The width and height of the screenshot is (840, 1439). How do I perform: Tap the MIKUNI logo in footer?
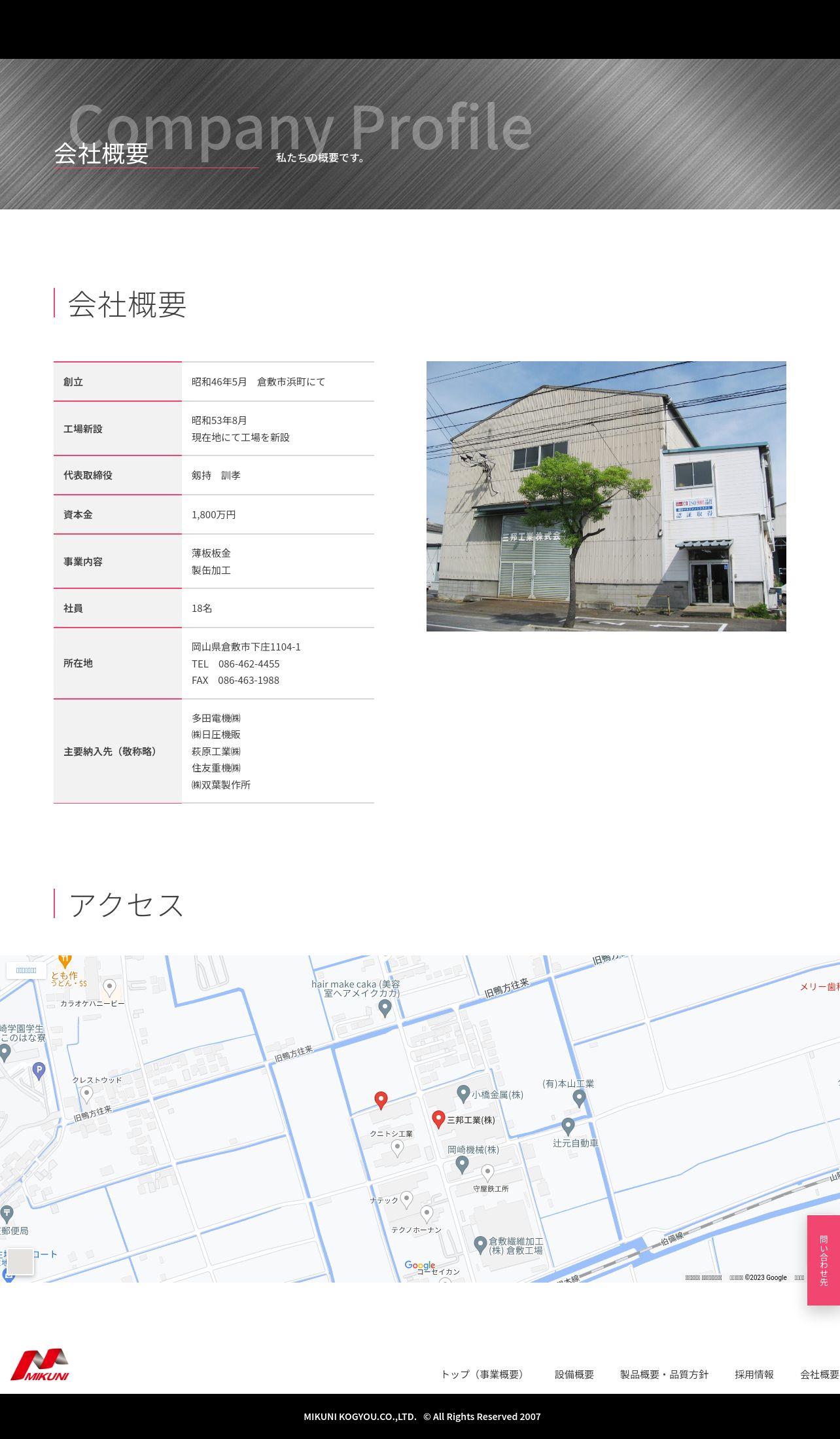40,1365
